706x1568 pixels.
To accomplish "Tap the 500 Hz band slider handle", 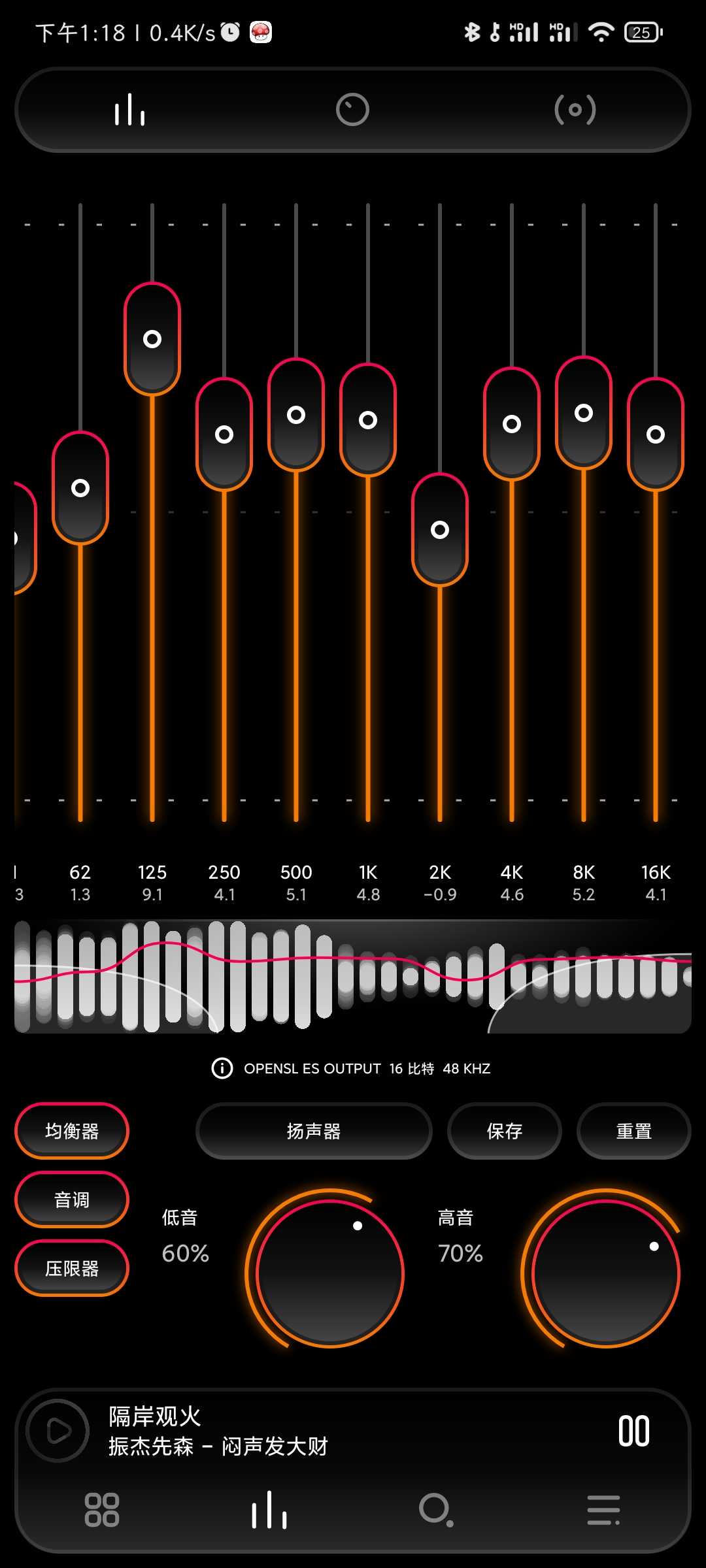I will point(296,415).
